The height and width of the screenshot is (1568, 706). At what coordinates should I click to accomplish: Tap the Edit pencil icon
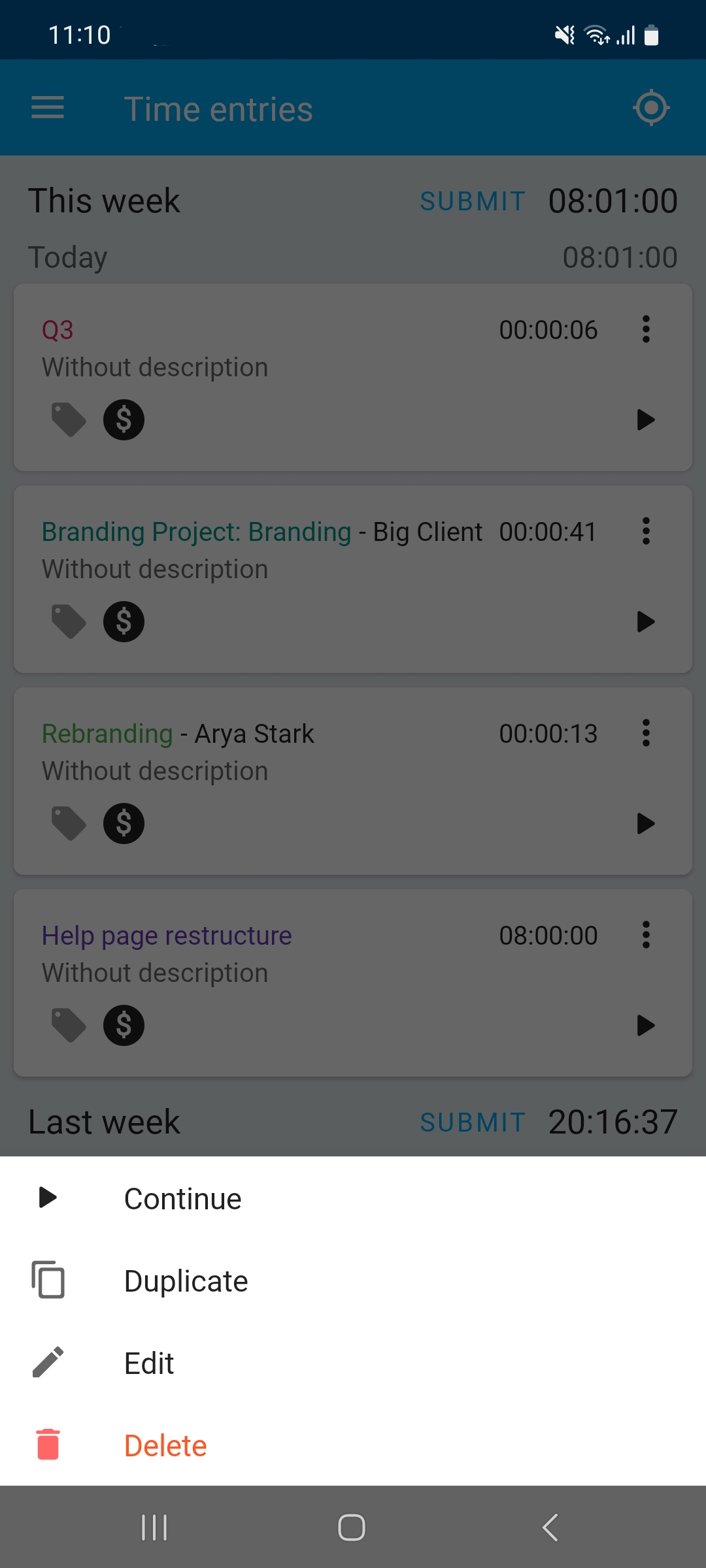coord(47,1362)
